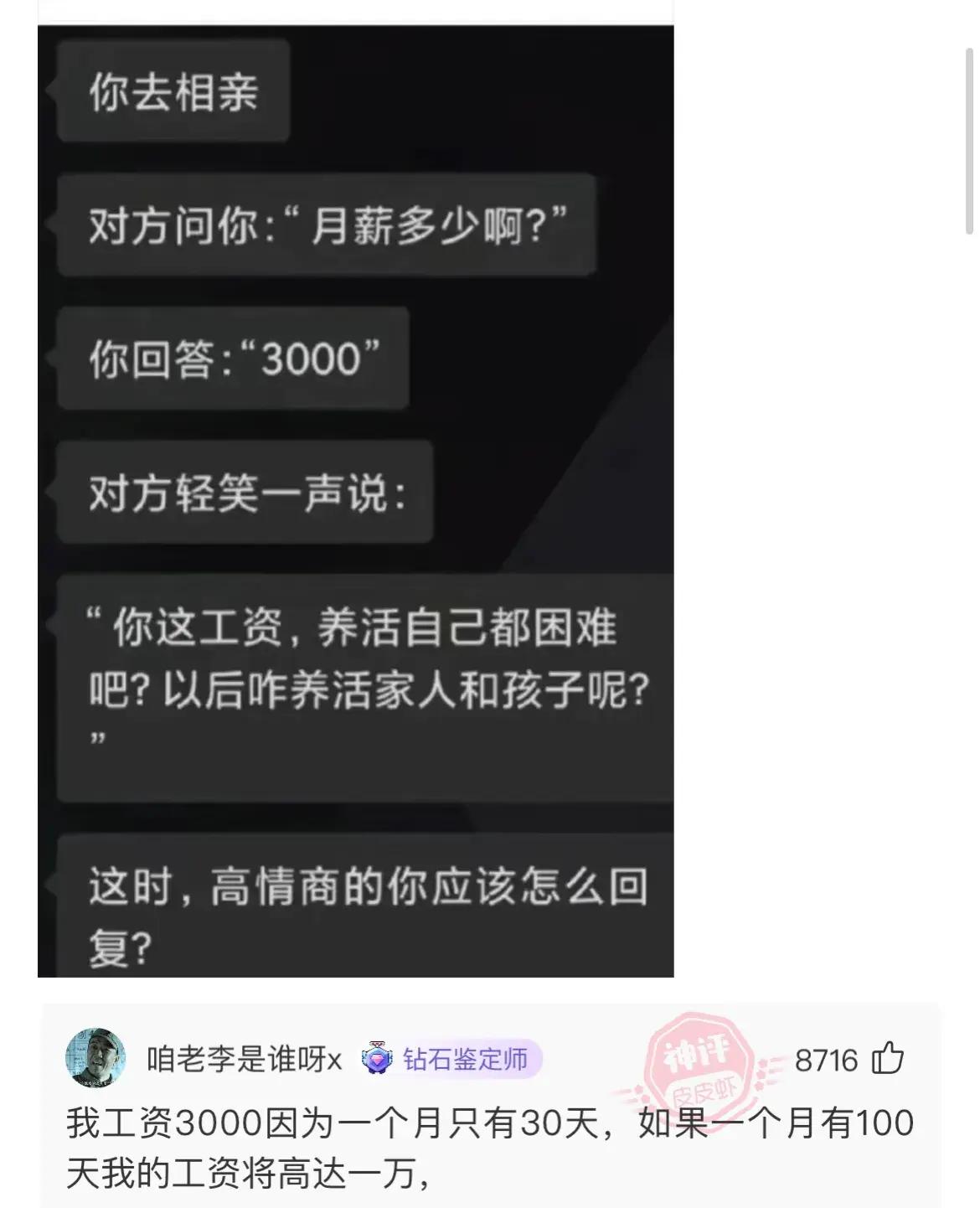Viewport: 980px width, 1208px height.
Task: Open the 相亲 chat meme image
Action: [355, 501]
